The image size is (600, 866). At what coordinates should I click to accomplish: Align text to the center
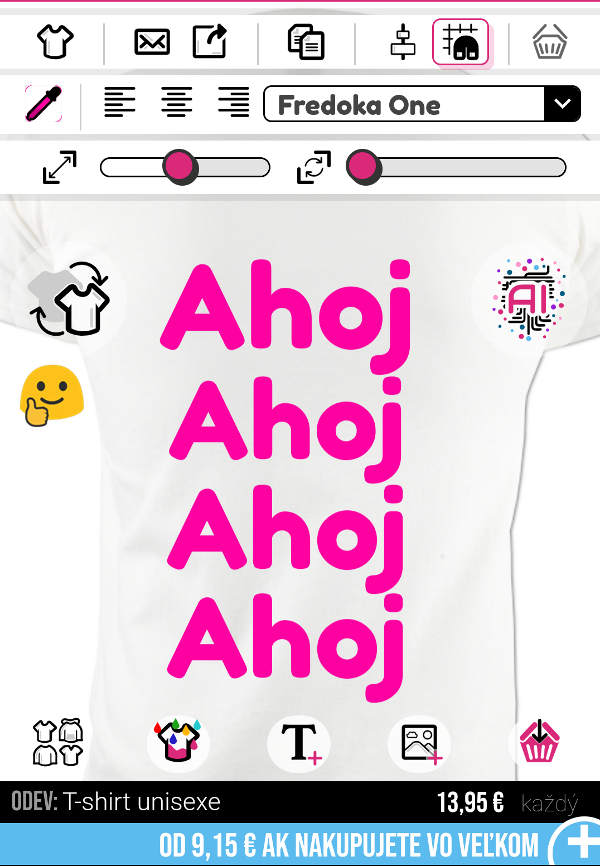[177, 102]
